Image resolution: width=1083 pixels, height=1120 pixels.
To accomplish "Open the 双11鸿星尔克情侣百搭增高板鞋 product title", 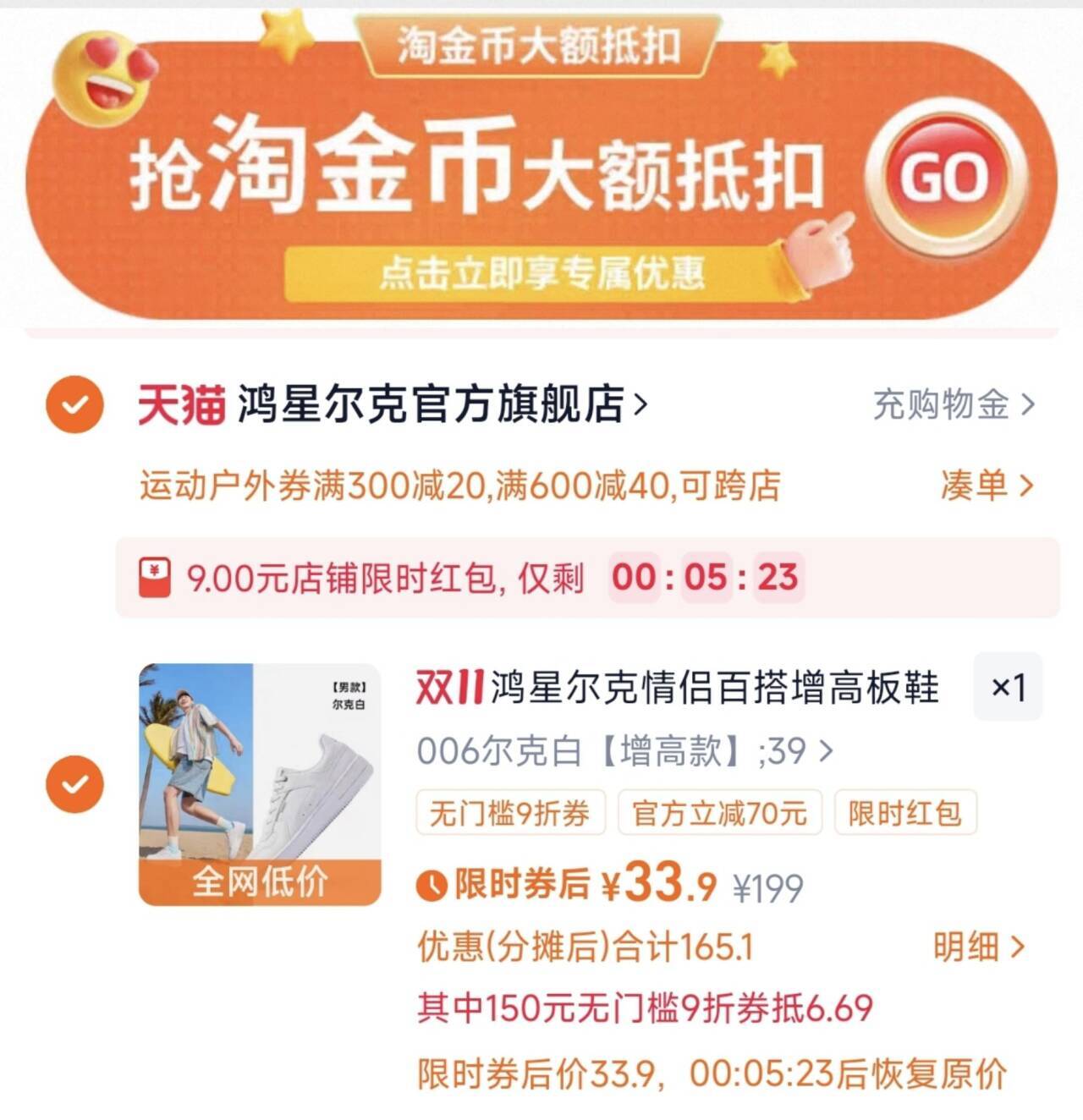I will [677, 687].
